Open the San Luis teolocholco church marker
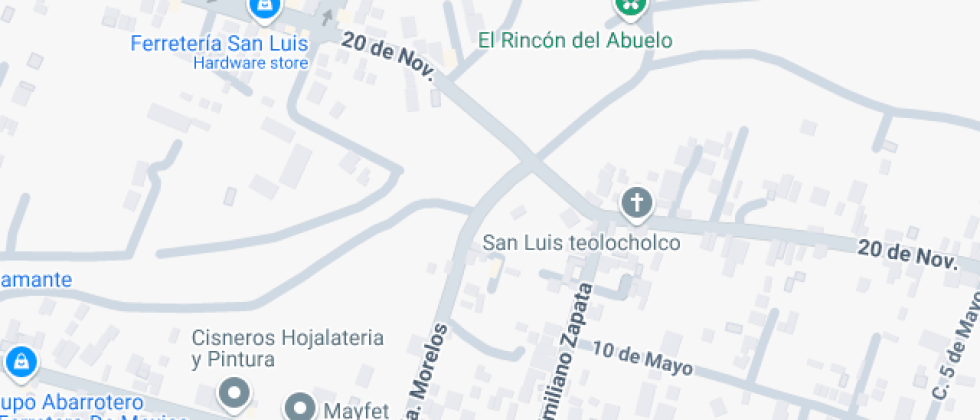The height and width of the screenshot is (420, 980). tap(636, 203)
